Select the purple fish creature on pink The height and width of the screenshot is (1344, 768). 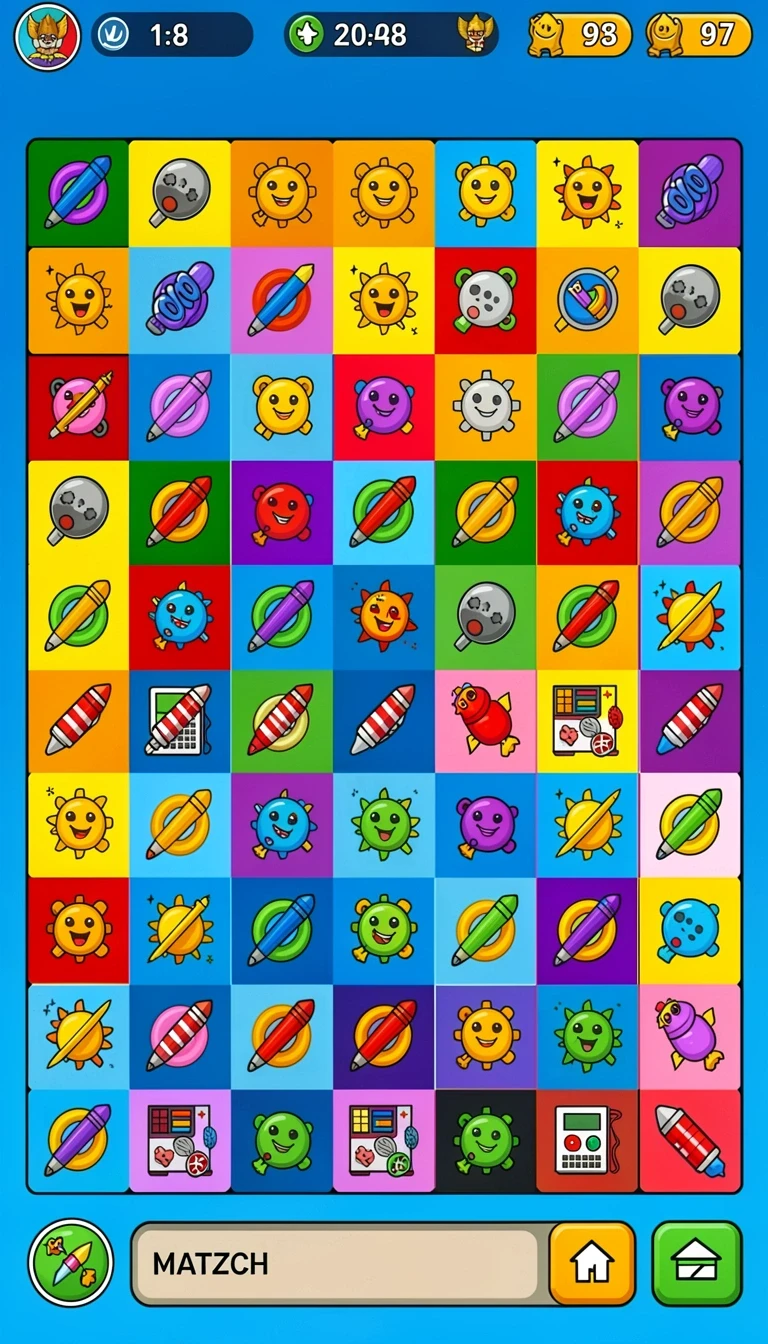[690, 1035]
